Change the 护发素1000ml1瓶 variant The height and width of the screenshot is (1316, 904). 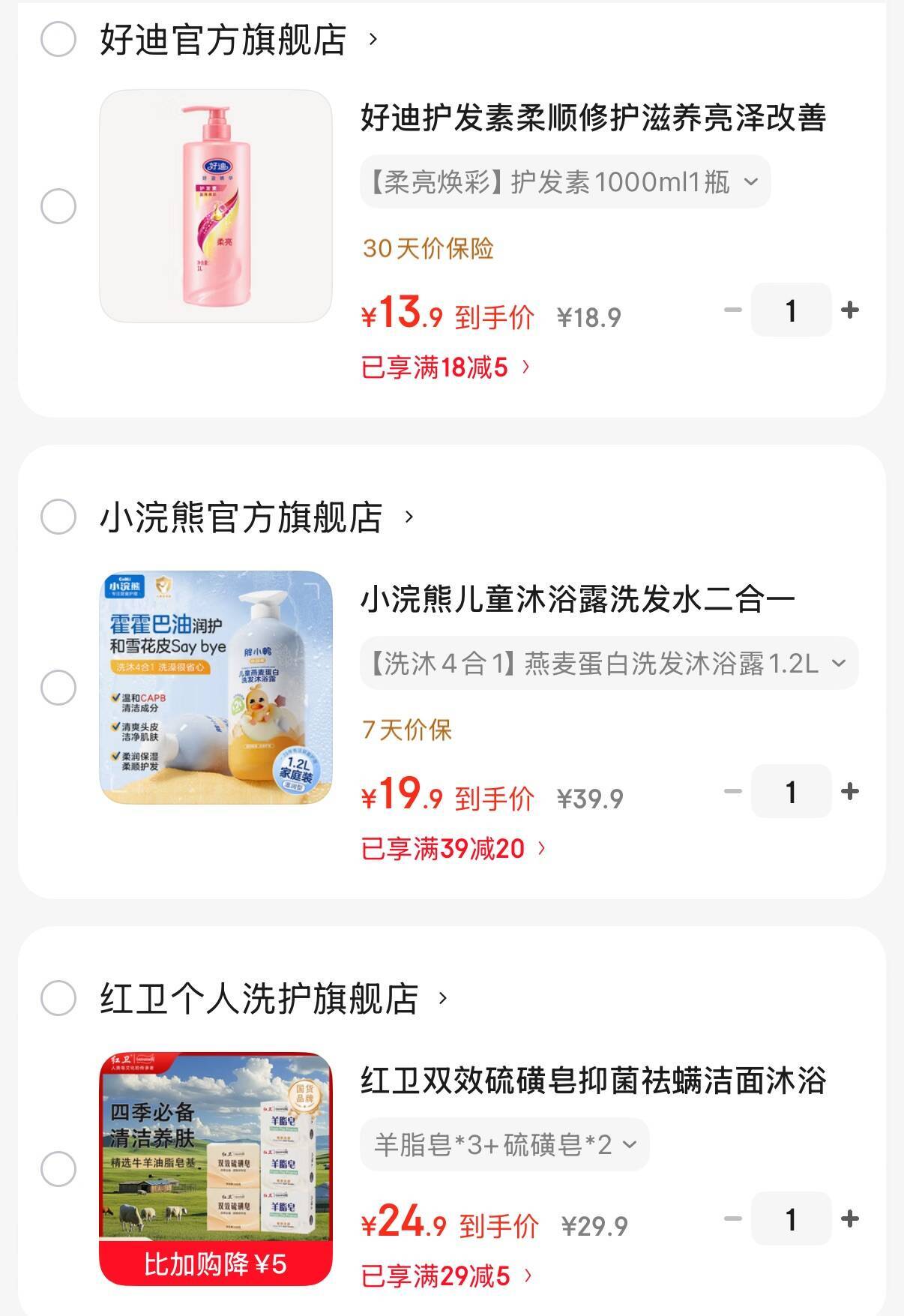tap(565, 182)
